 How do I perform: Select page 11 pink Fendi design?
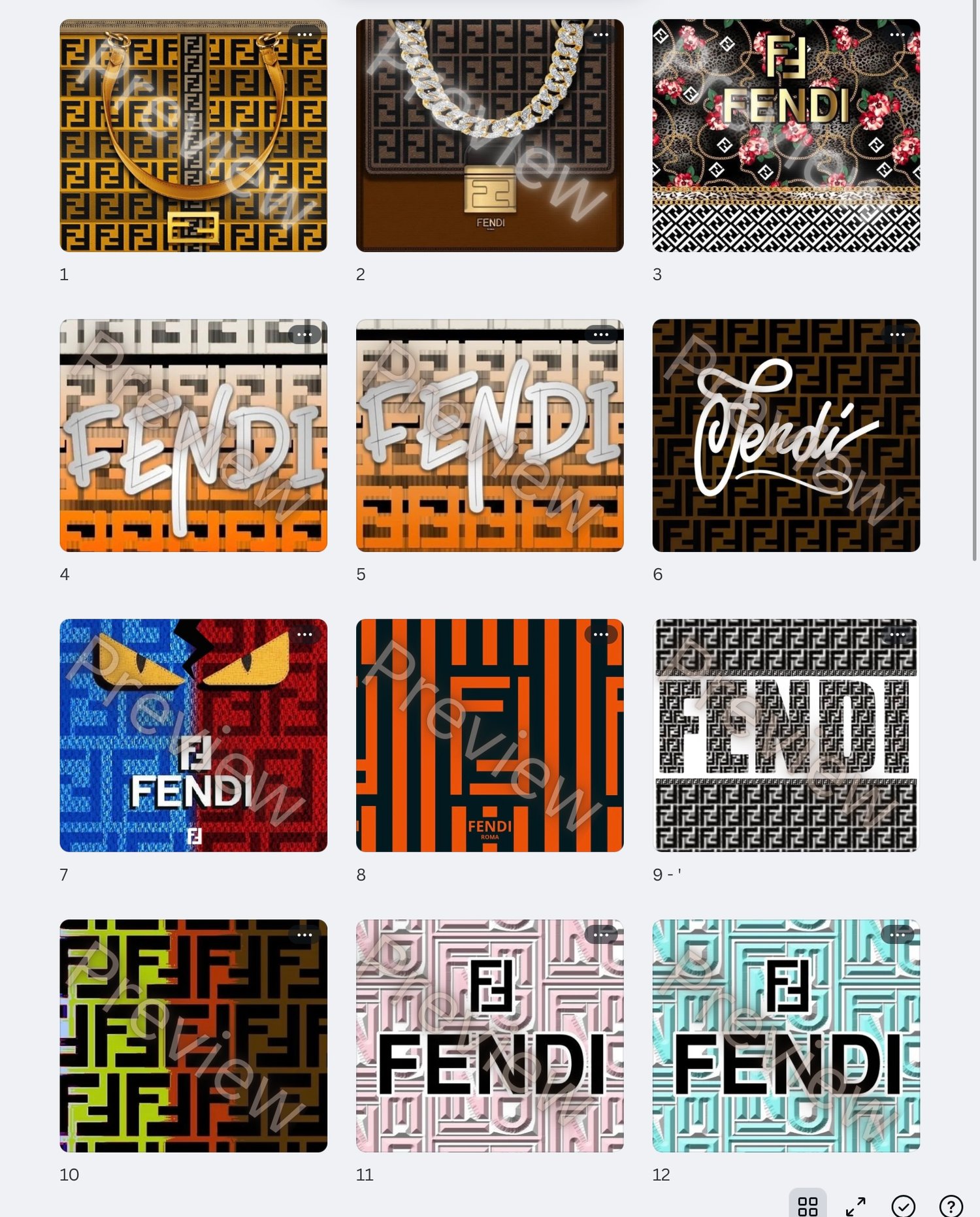tap(489, 1035)
